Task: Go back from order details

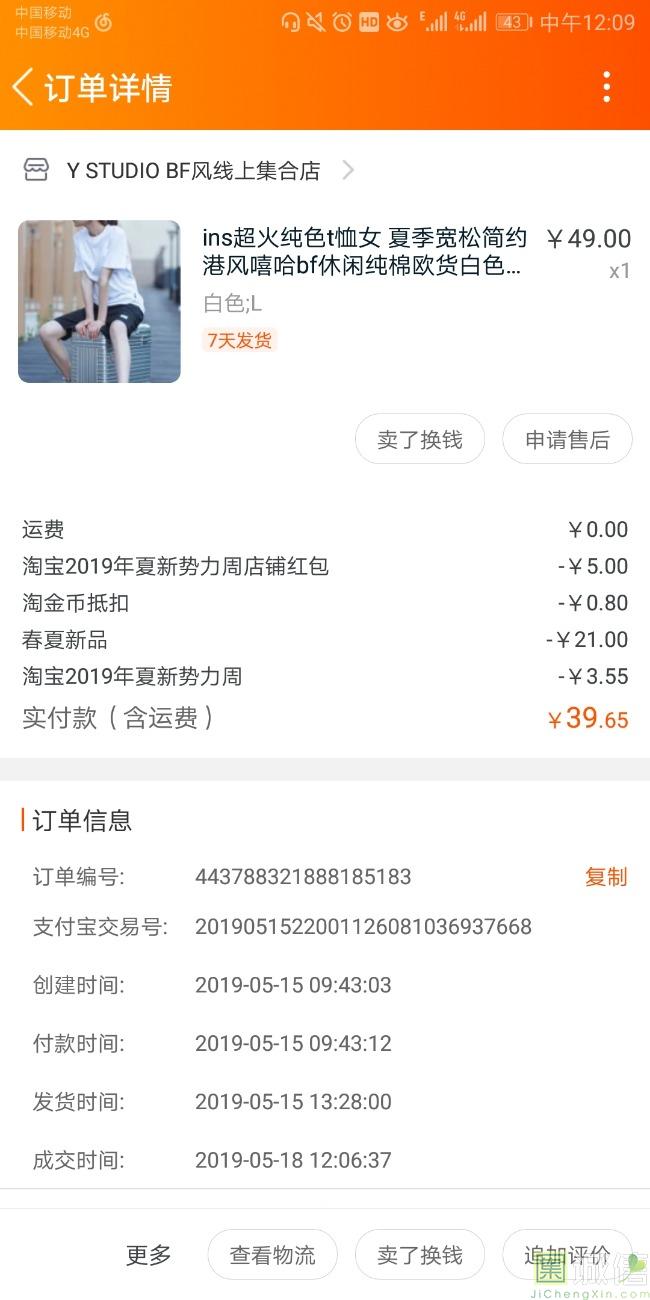Action: pyautogui.click(x=23, y=88)
